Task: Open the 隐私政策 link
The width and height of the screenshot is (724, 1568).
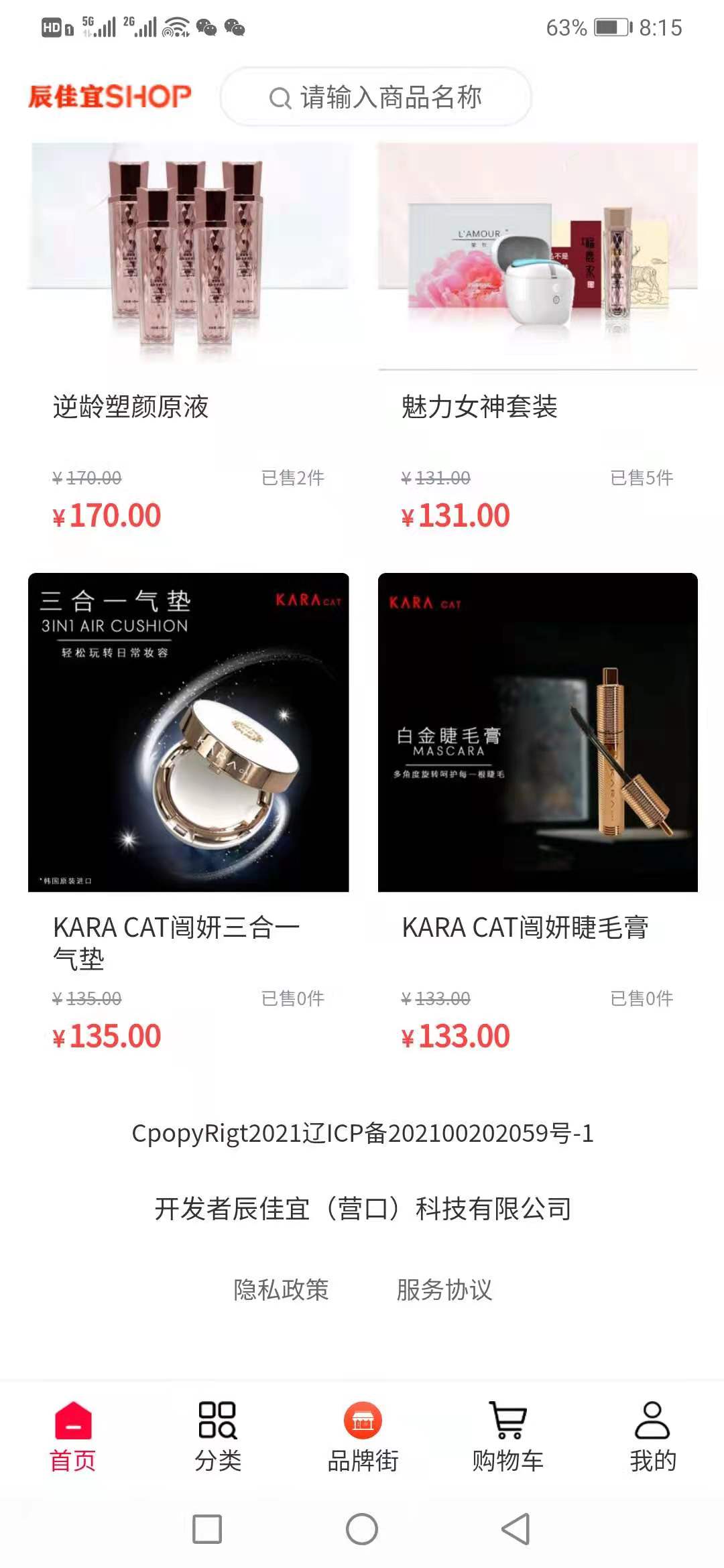Action: pos(281,1289)
